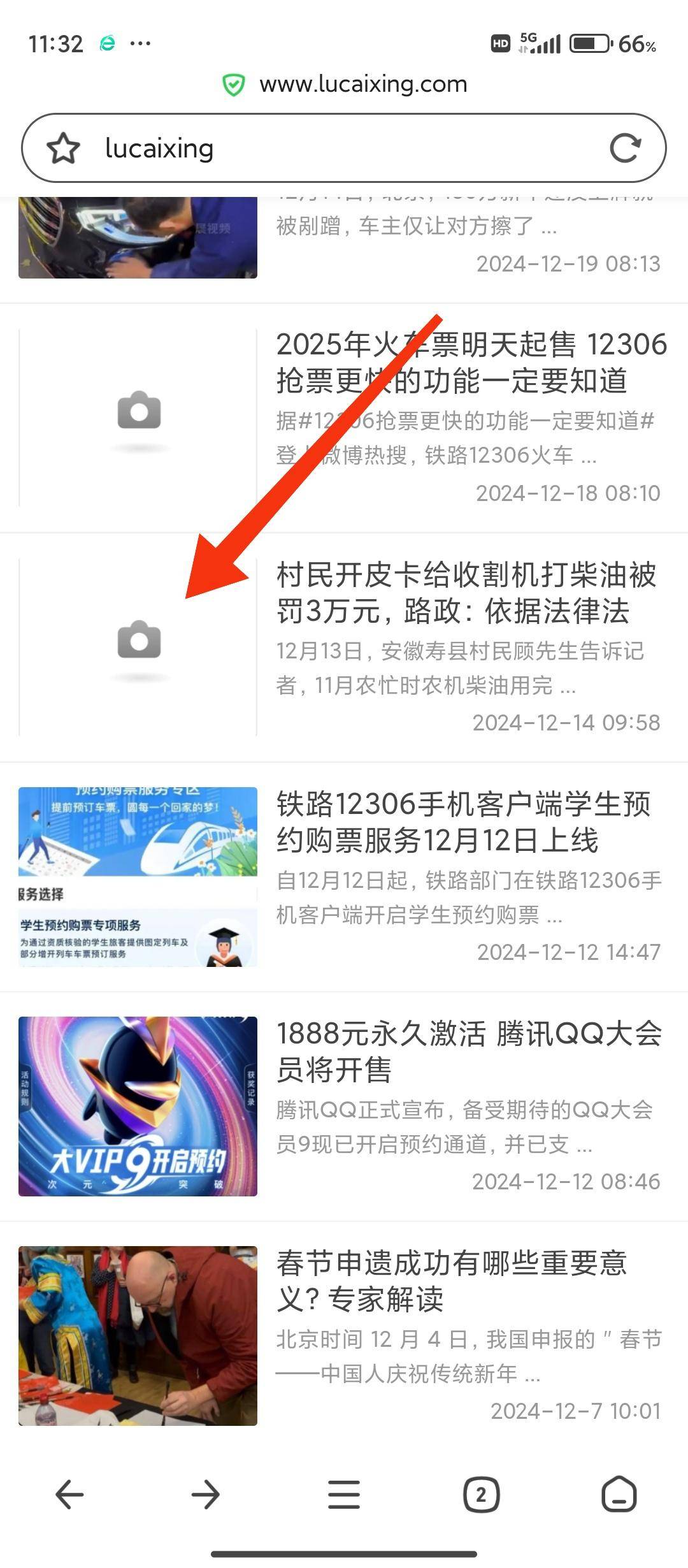Go forward to the next page
688x1568 pixels.
[x=206, y=1495]
